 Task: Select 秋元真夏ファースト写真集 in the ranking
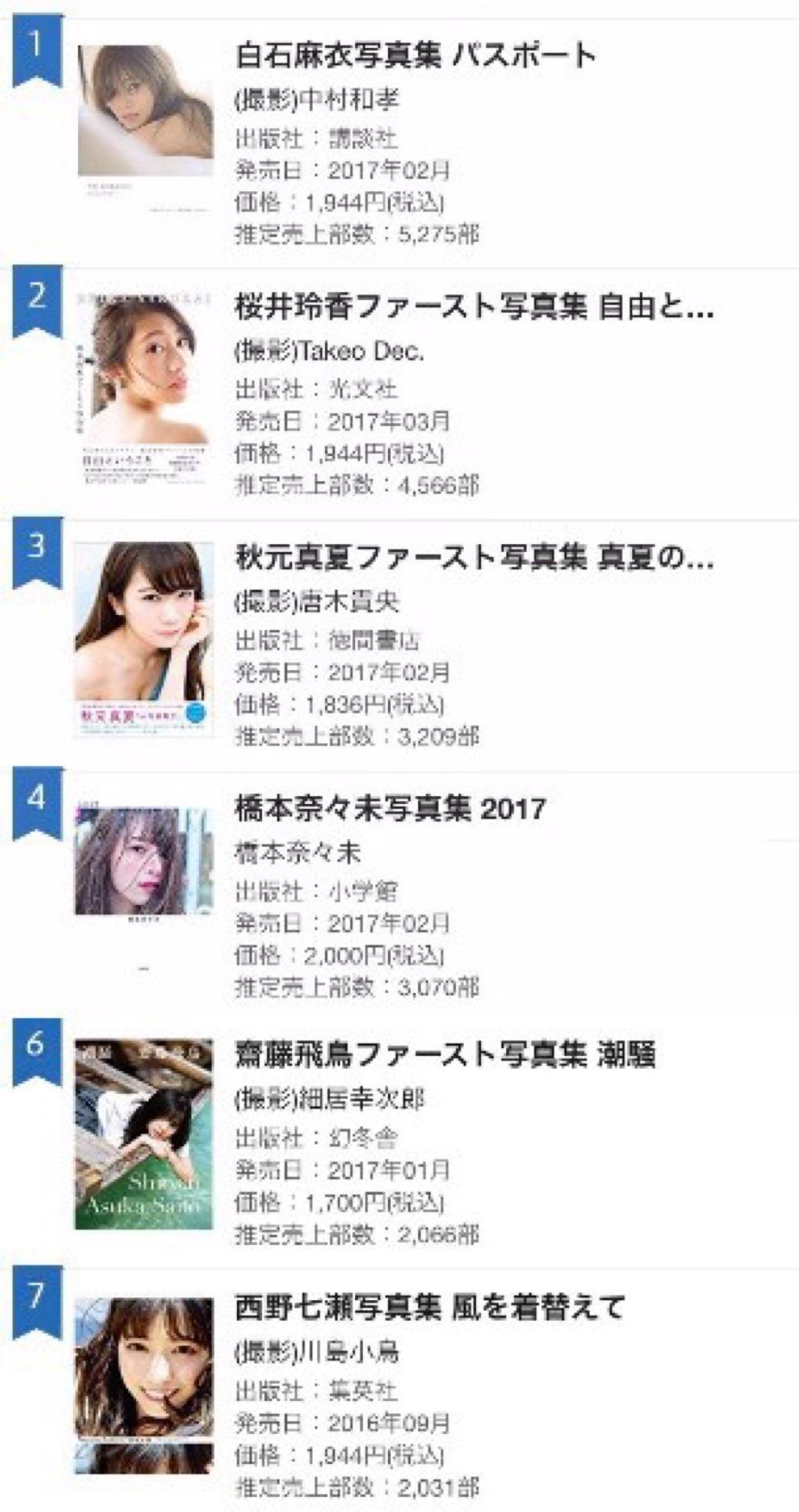coord(474,558)
